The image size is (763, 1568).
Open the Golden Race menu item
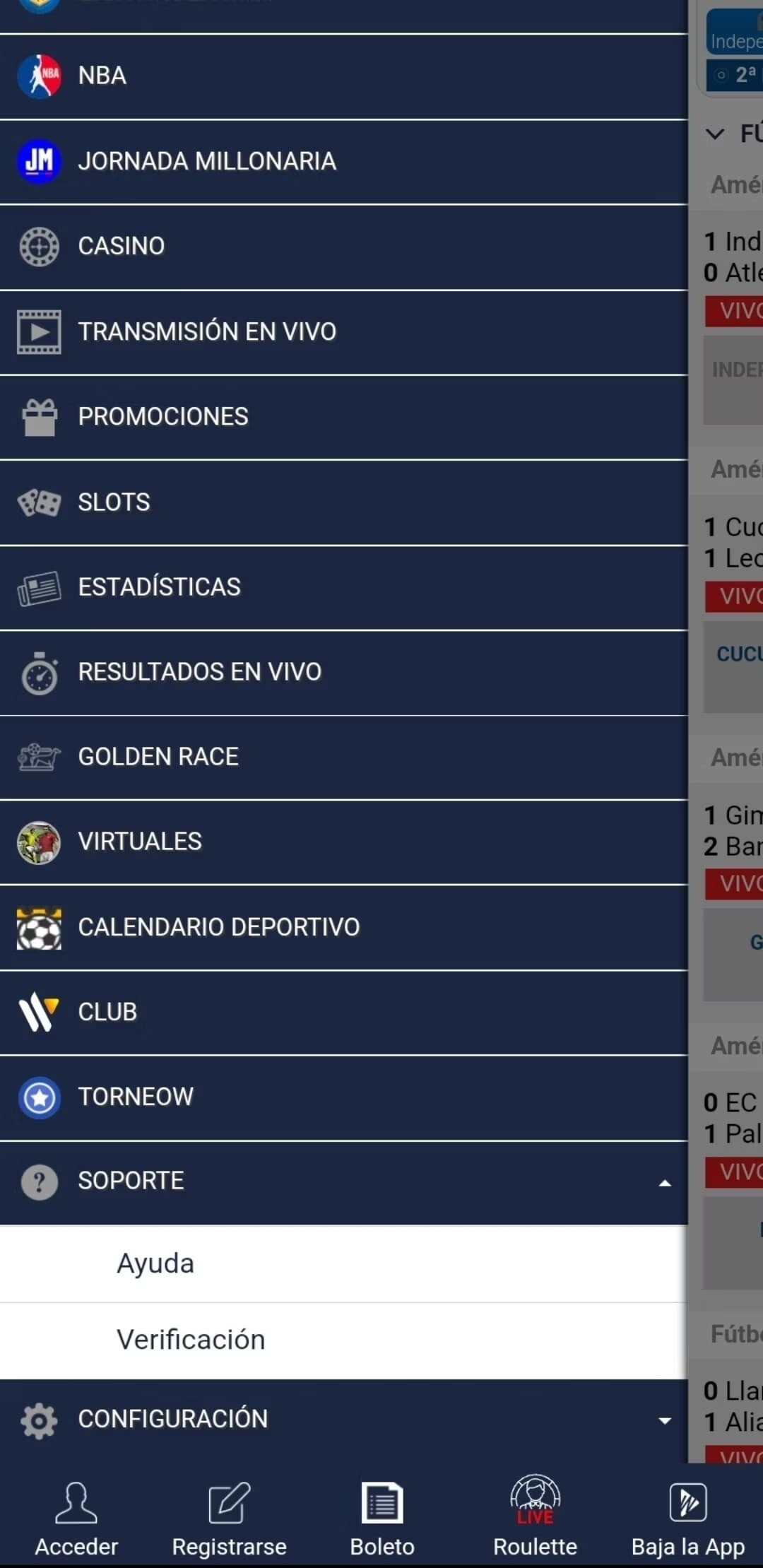click(158, 756)
